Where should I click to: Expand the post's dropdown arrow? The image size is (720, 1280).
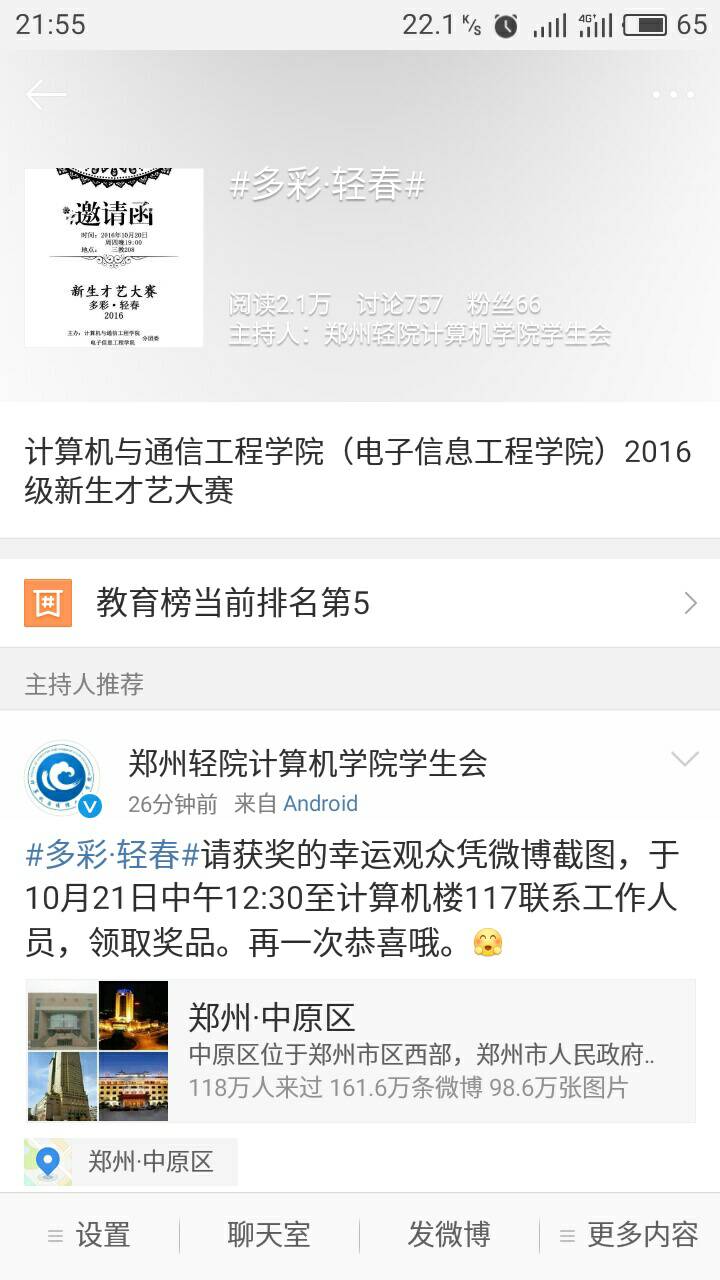point(684,760)
